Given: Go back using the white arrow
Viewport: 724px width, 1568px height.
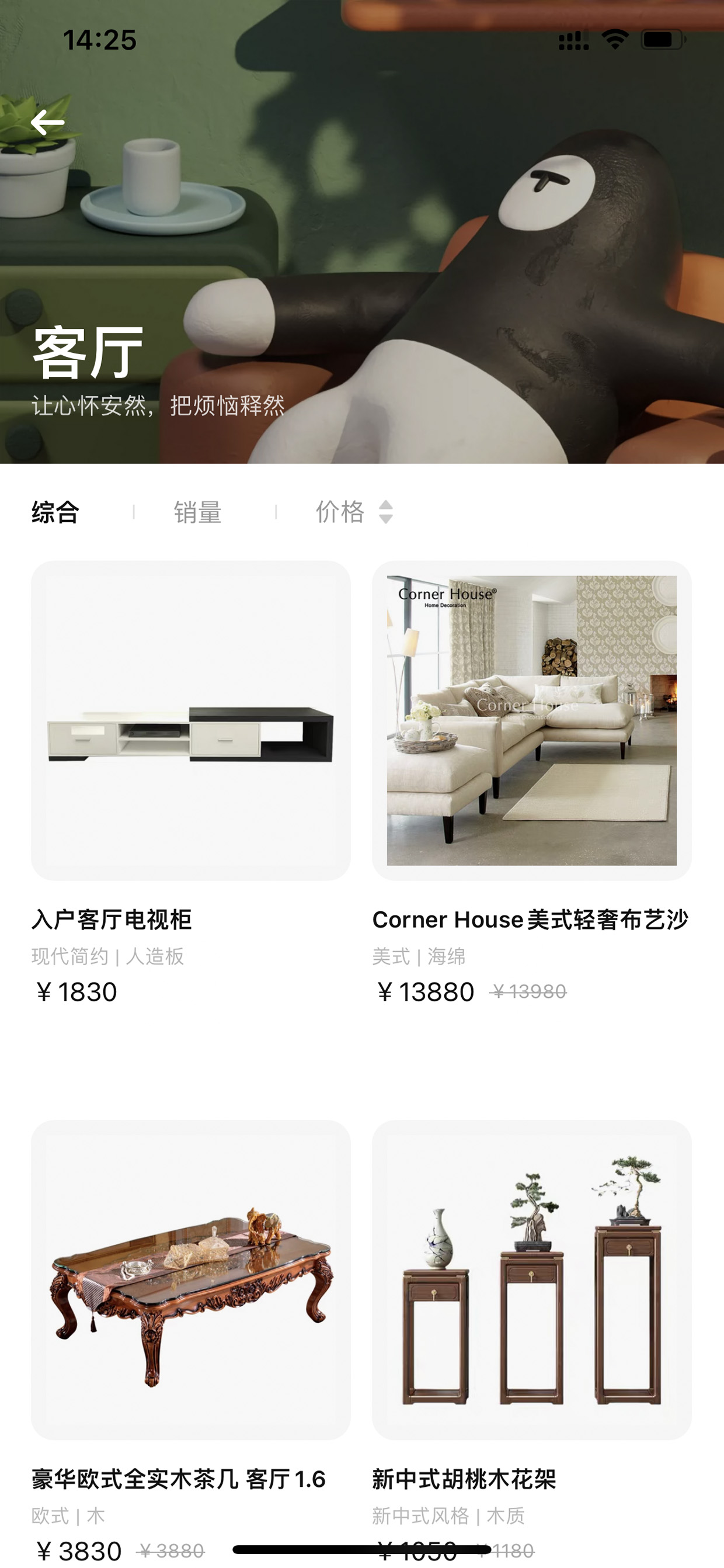Looking at the screenshot, I should pyautogui.click(x=47, y=122).
